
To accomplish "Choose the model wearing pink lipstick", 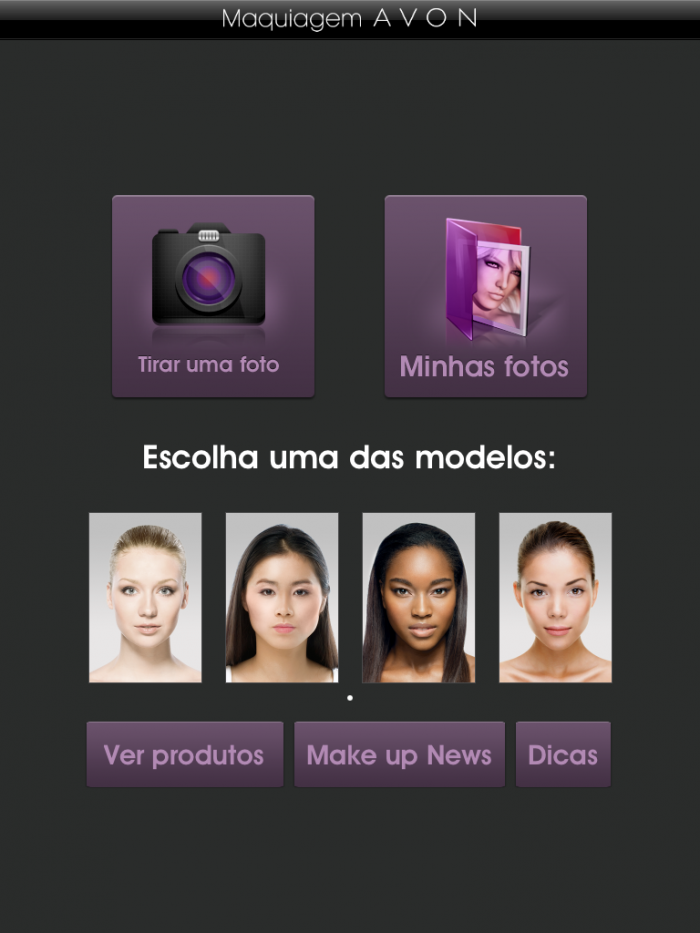I will (x=282, y=597).
